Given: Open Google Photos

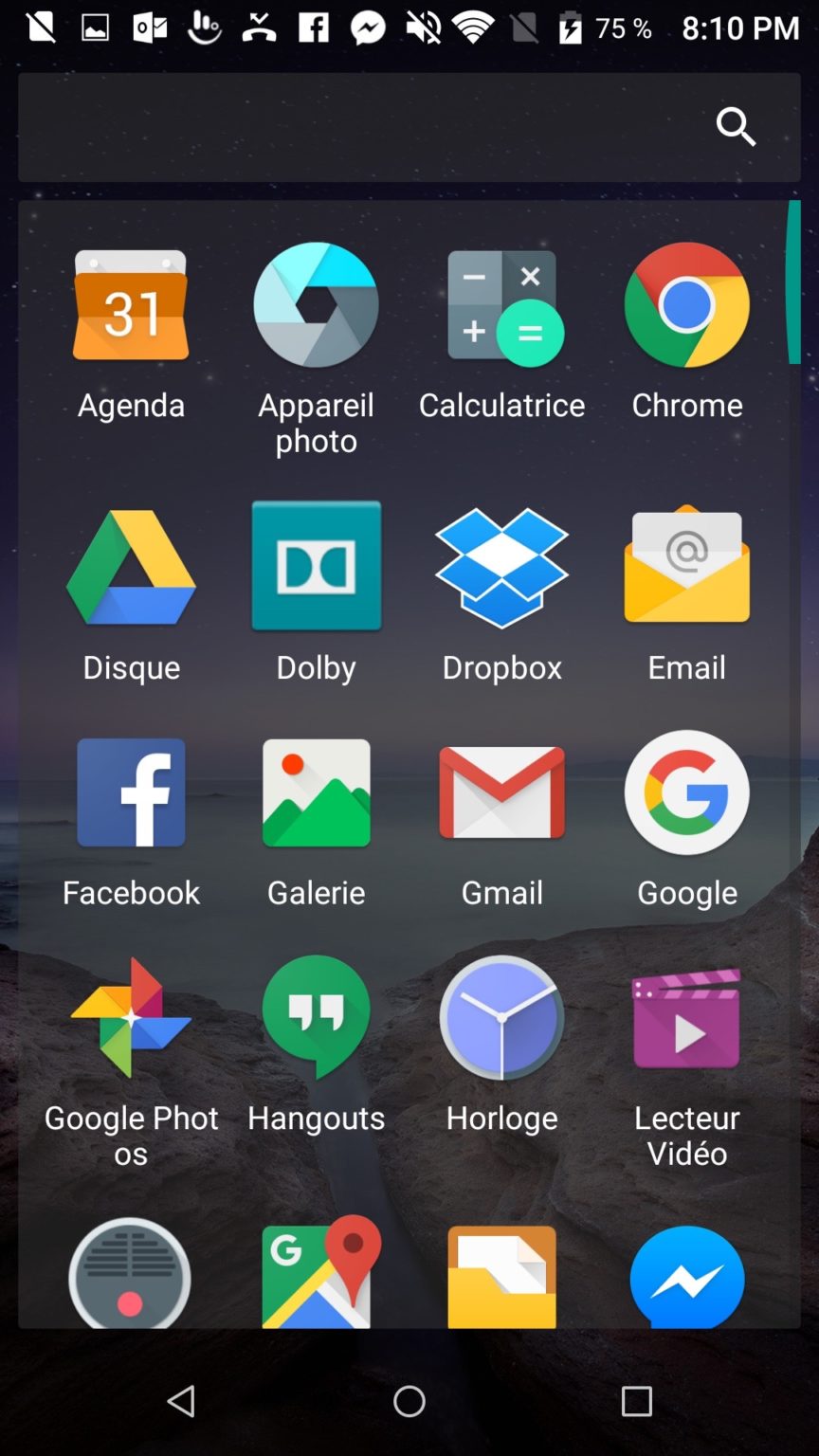Looking at the screenshot, I should 131,1017.
